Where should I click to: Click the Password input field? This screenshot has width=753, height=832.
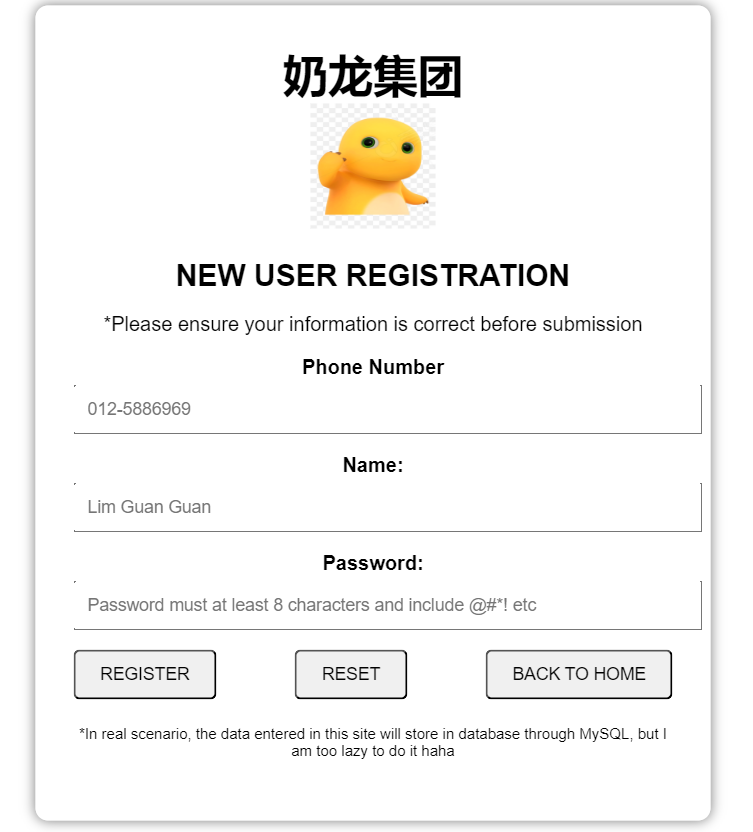click(x=386, y=604)
